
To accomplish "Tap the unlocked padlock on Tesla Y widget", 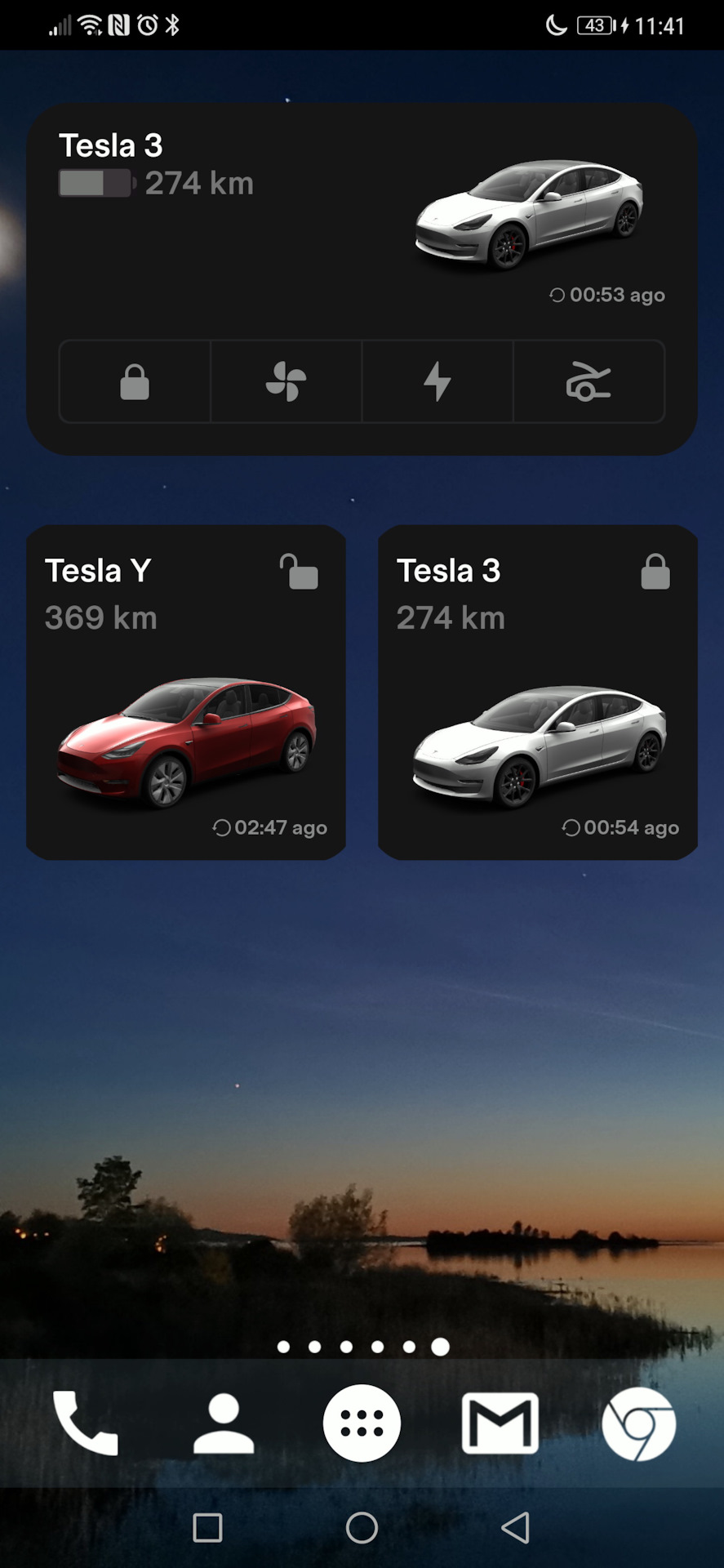I will coord(299,572).
